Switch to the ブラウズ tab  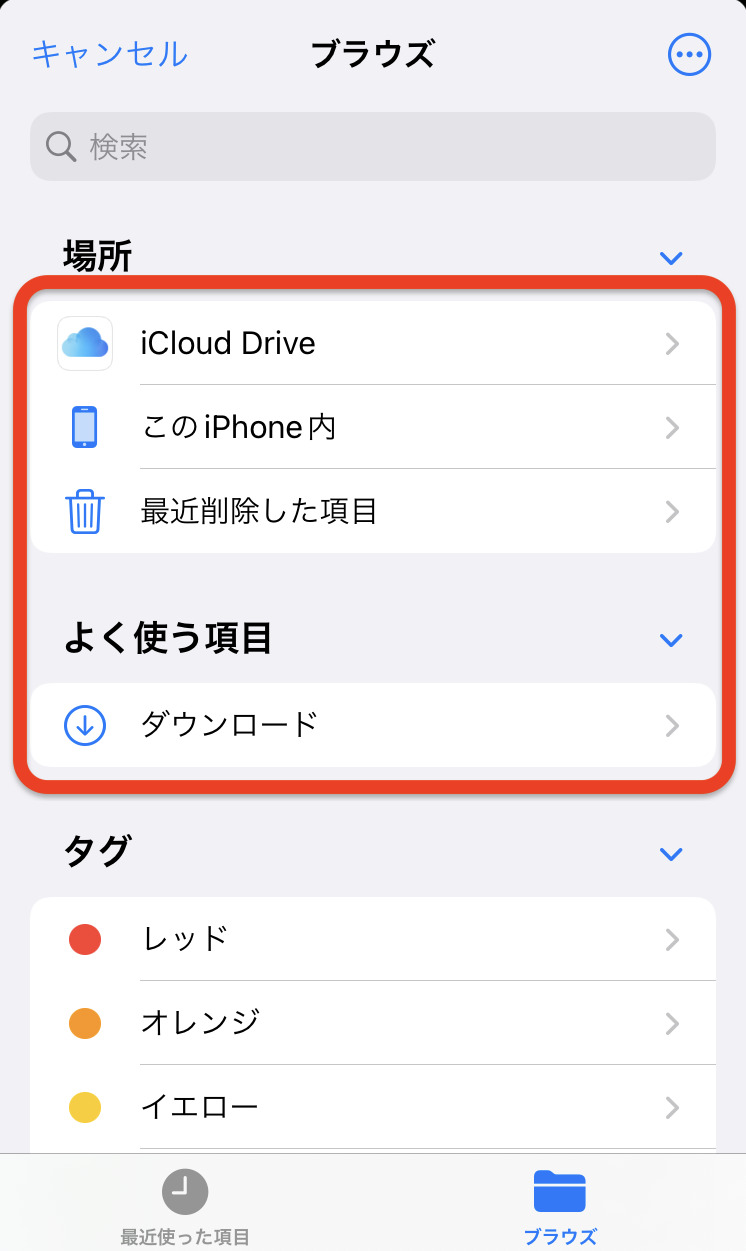tap(560, 1207)
